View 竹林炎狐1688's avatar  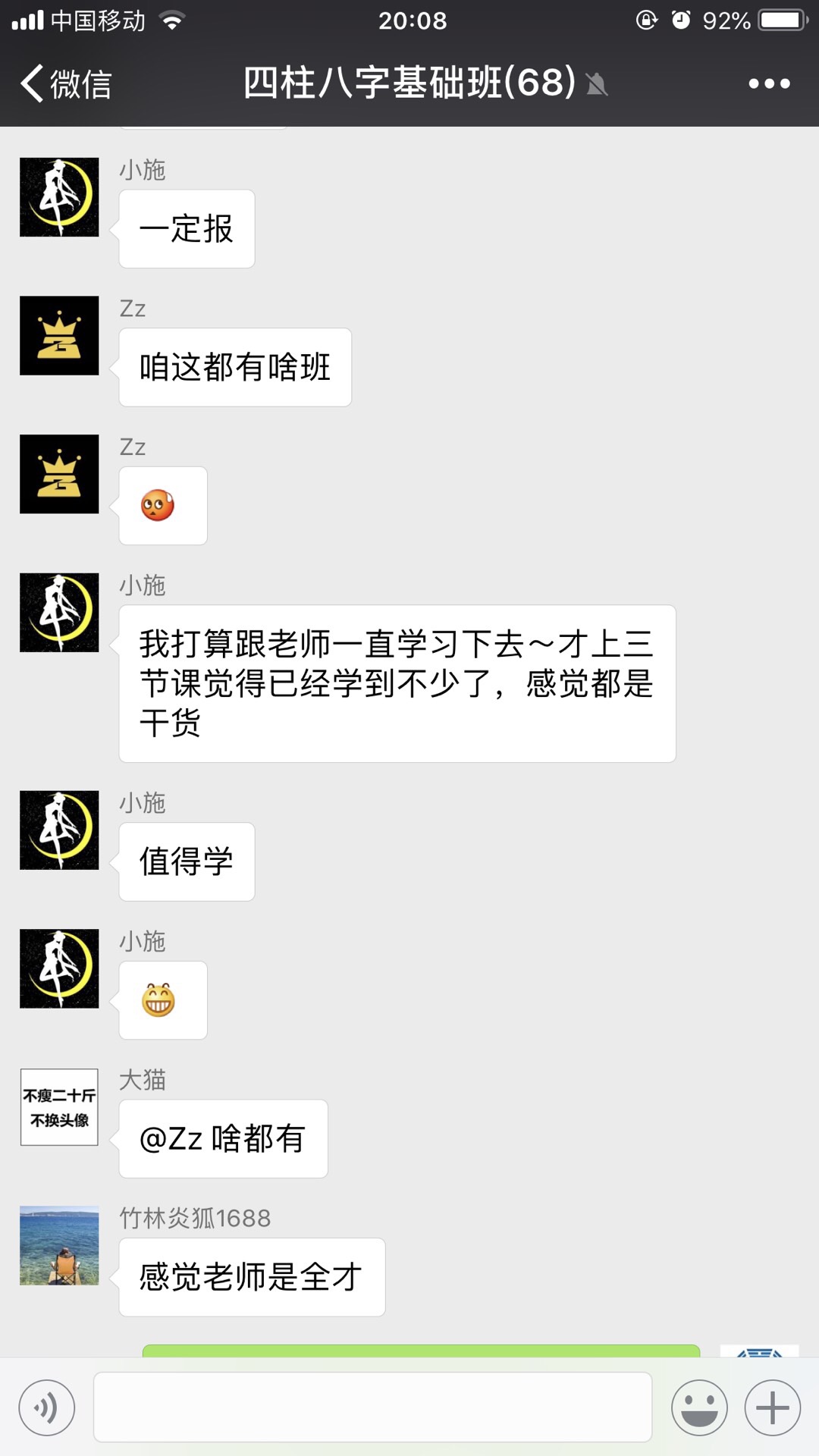click(59, 1245)
